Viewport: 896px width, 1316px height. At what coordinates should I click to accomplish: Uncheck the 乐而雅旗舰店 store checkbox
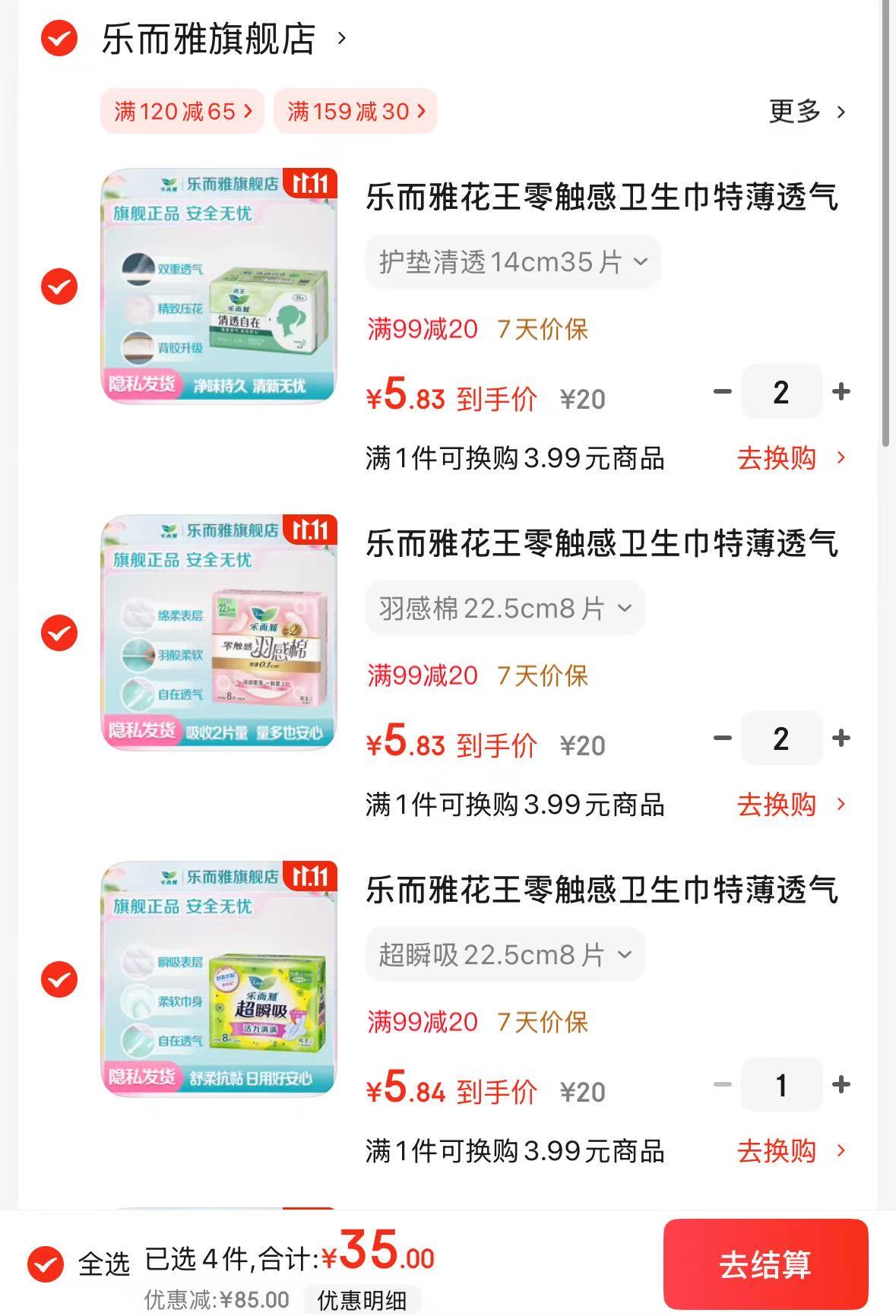[x=59, y=39]
